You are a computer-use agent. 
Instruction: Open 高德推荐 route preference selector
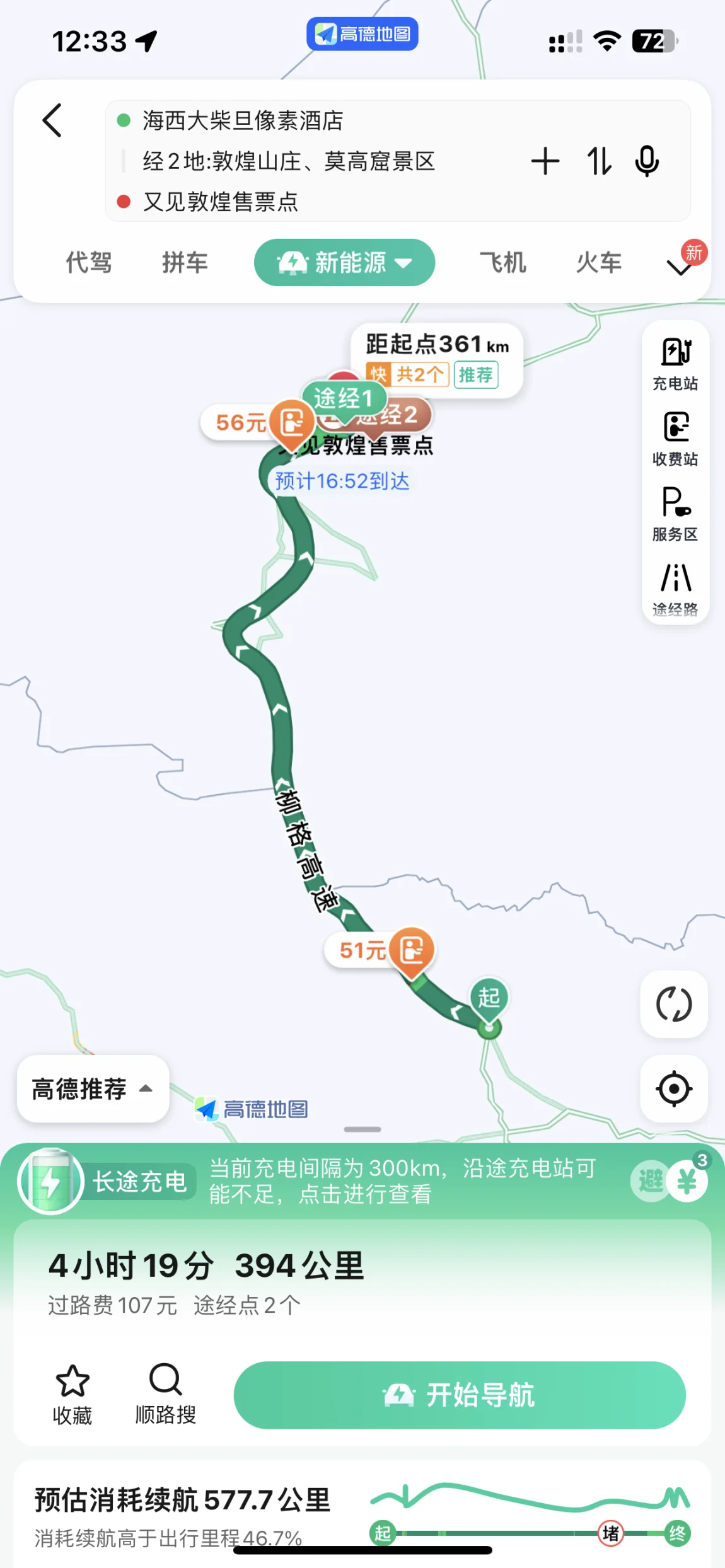[x=93, y=1088]
